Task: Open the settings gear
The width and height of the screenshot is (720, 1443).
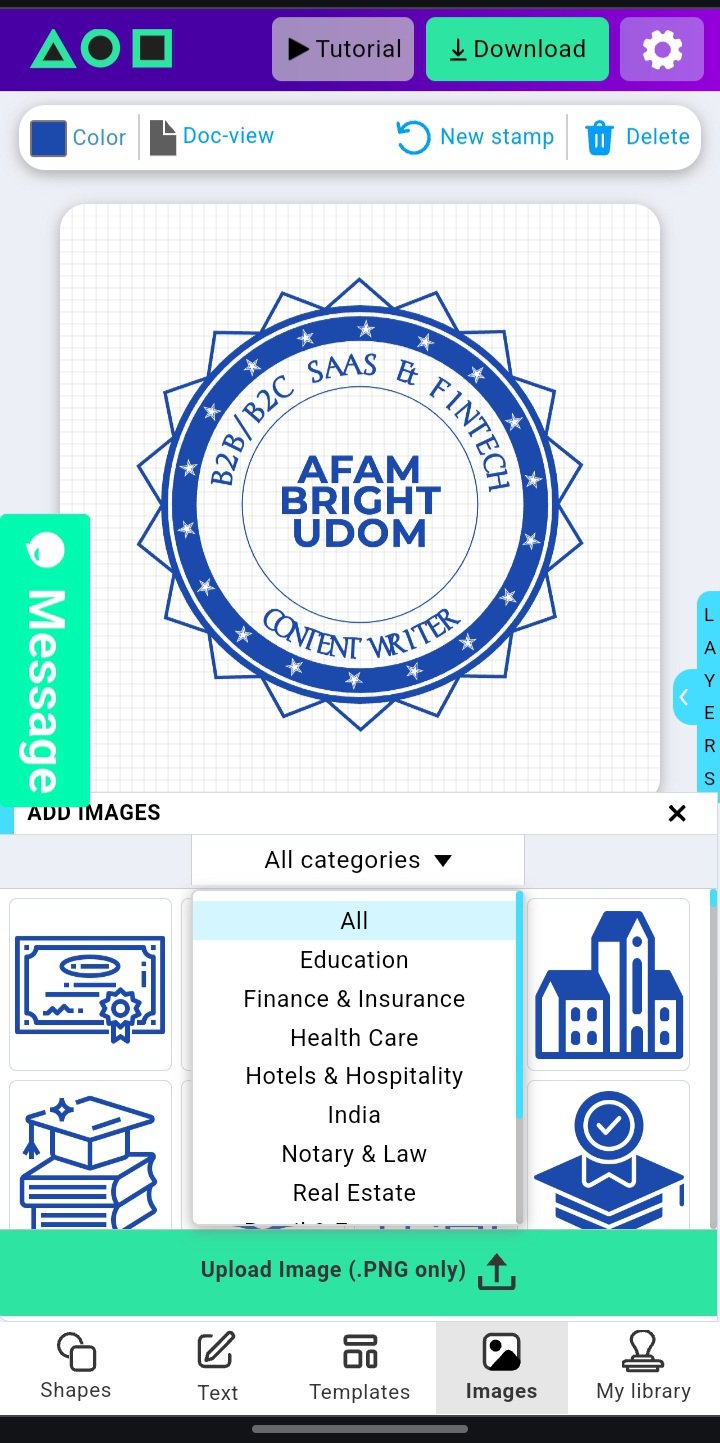Action: [662, 49]
